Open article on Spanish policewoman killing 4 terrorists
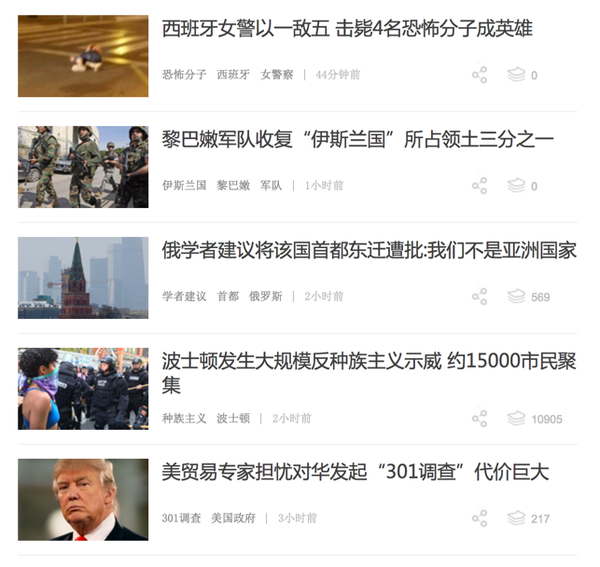 coord(347,29)
